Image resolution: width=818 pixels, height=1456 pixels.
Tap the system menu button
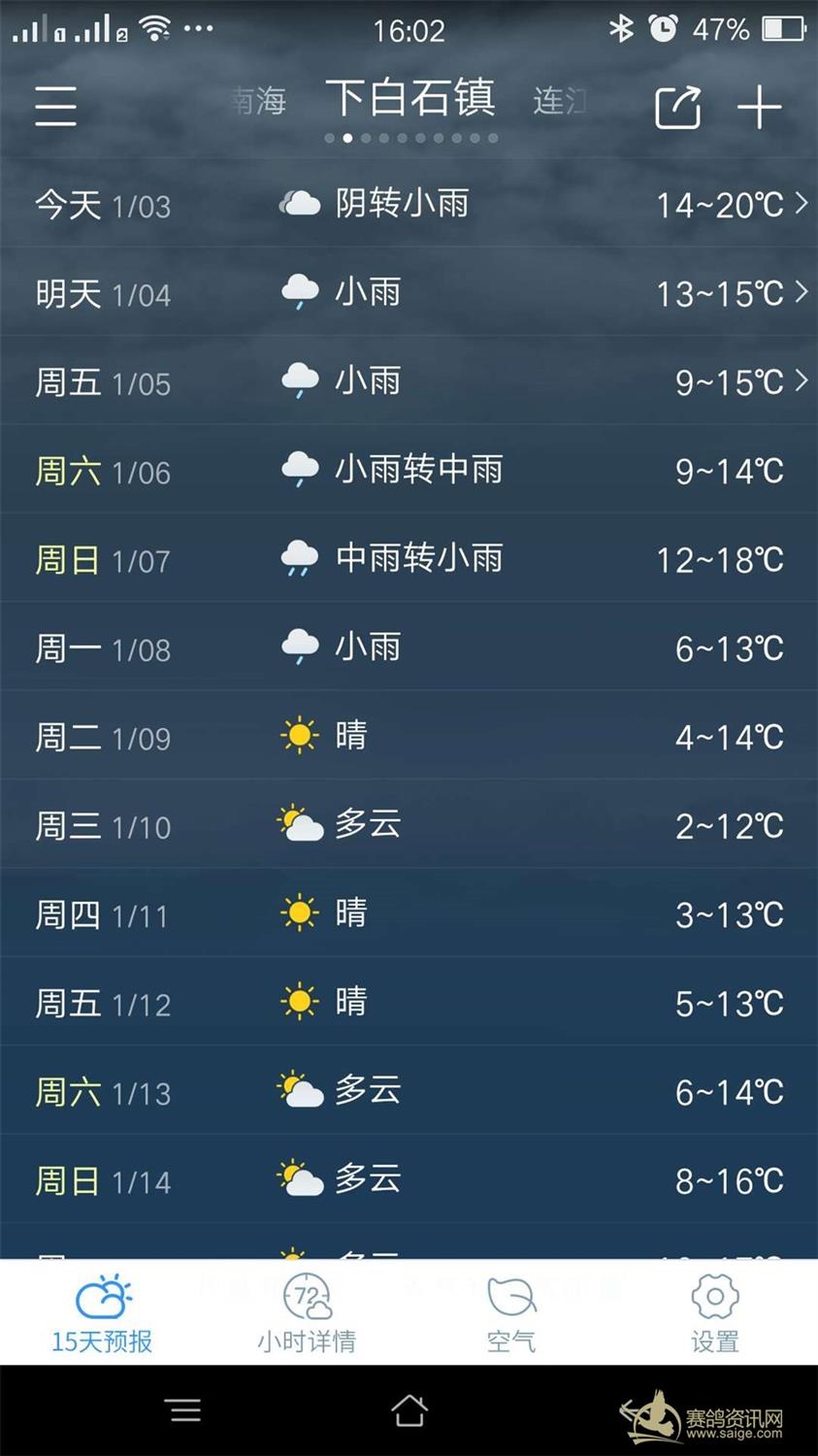(x=184, y=1410)
